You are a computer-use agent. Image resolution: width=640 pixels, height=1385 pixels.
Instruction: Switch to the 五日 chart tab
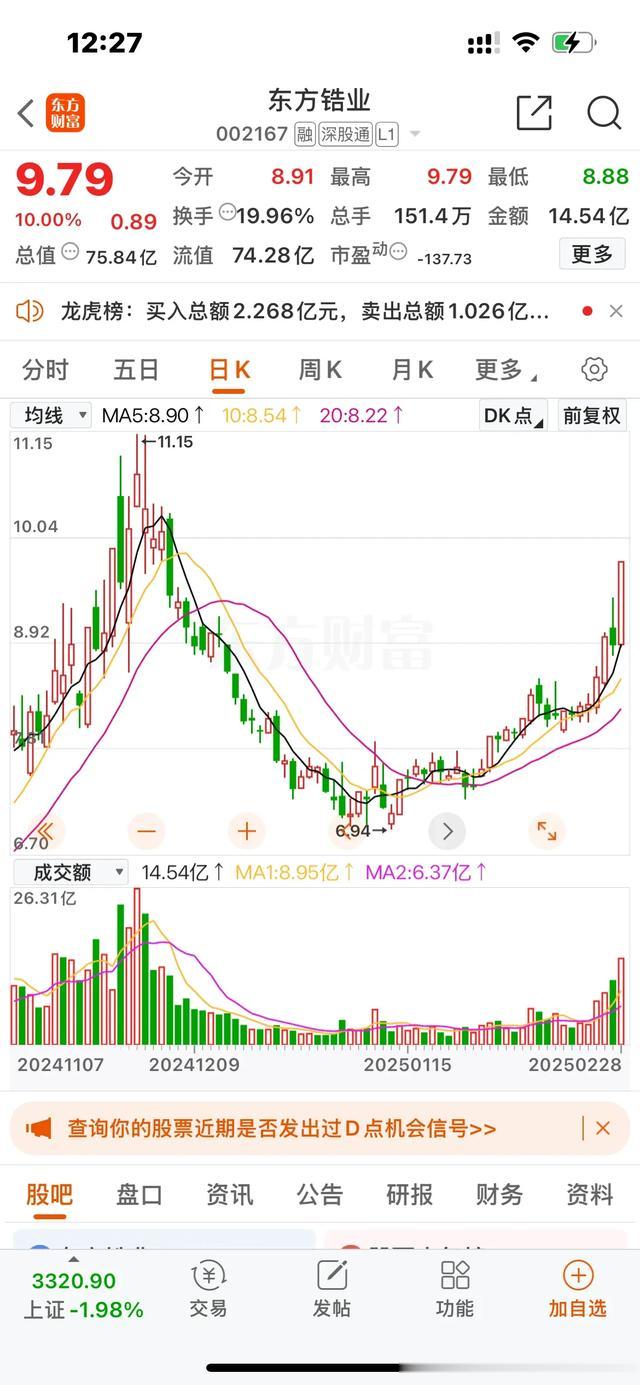(x=136, y=370)
